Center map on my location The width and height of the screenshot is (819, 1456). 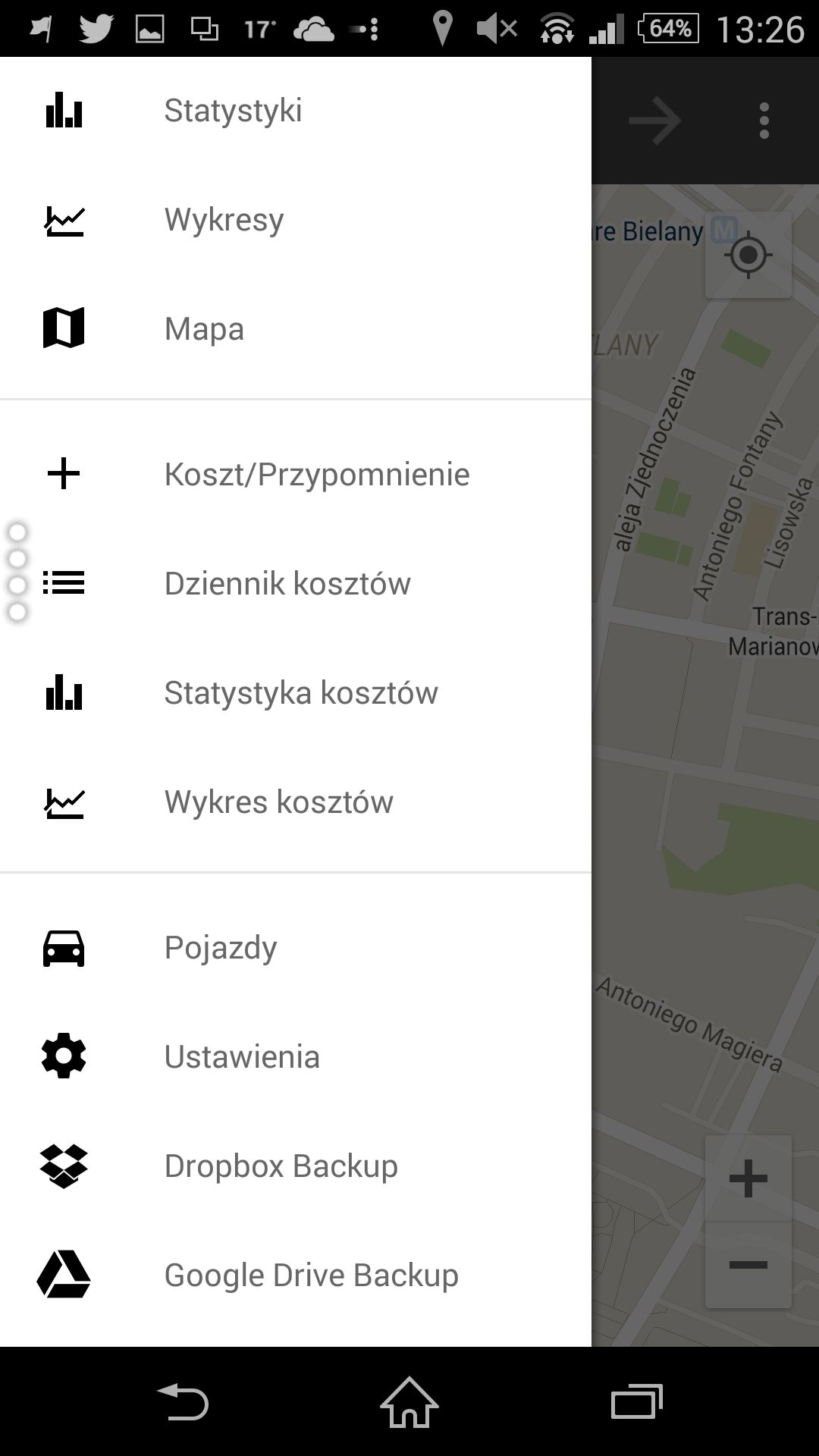click(748, 255)
